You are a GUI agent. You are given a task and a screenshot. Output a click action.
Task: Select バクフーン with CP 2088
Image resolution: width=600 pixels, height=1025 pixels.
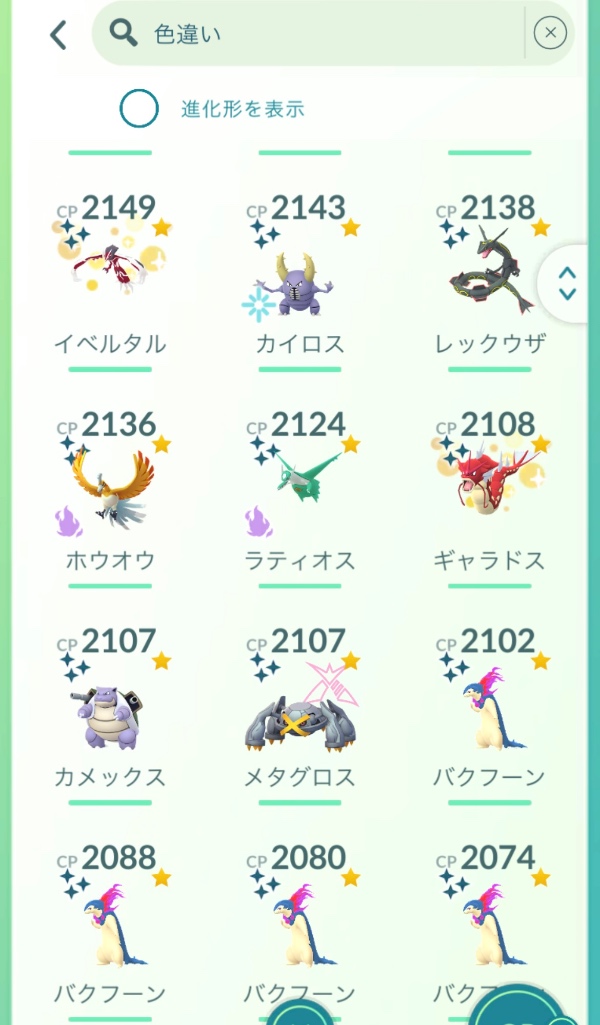(x=110, y=925)
